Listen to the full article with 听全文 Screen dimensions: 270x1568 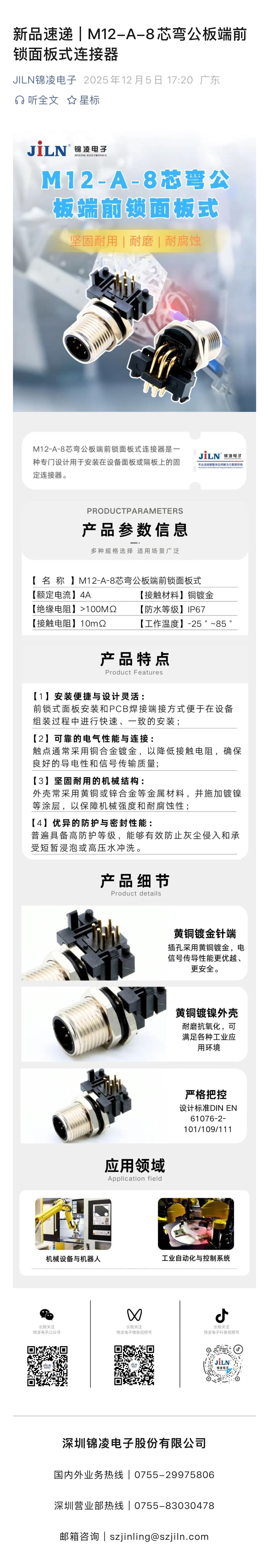36,100
